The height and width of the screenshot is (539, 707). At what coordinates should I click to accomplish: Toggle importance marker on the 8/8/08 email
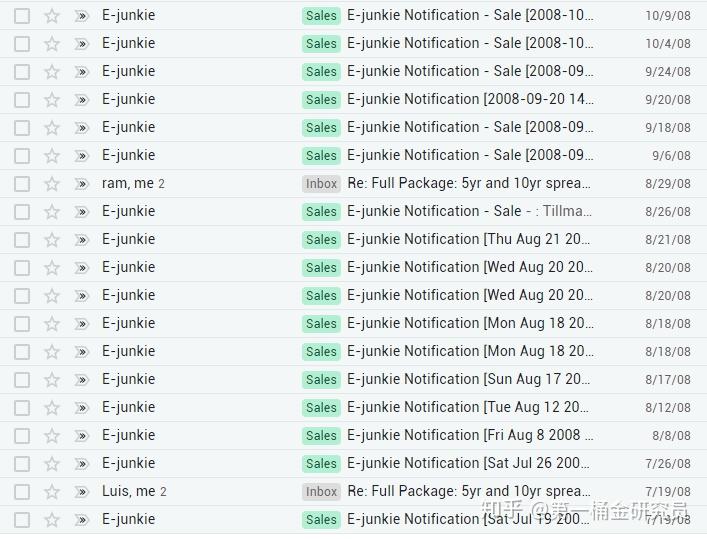pos(82,435)
